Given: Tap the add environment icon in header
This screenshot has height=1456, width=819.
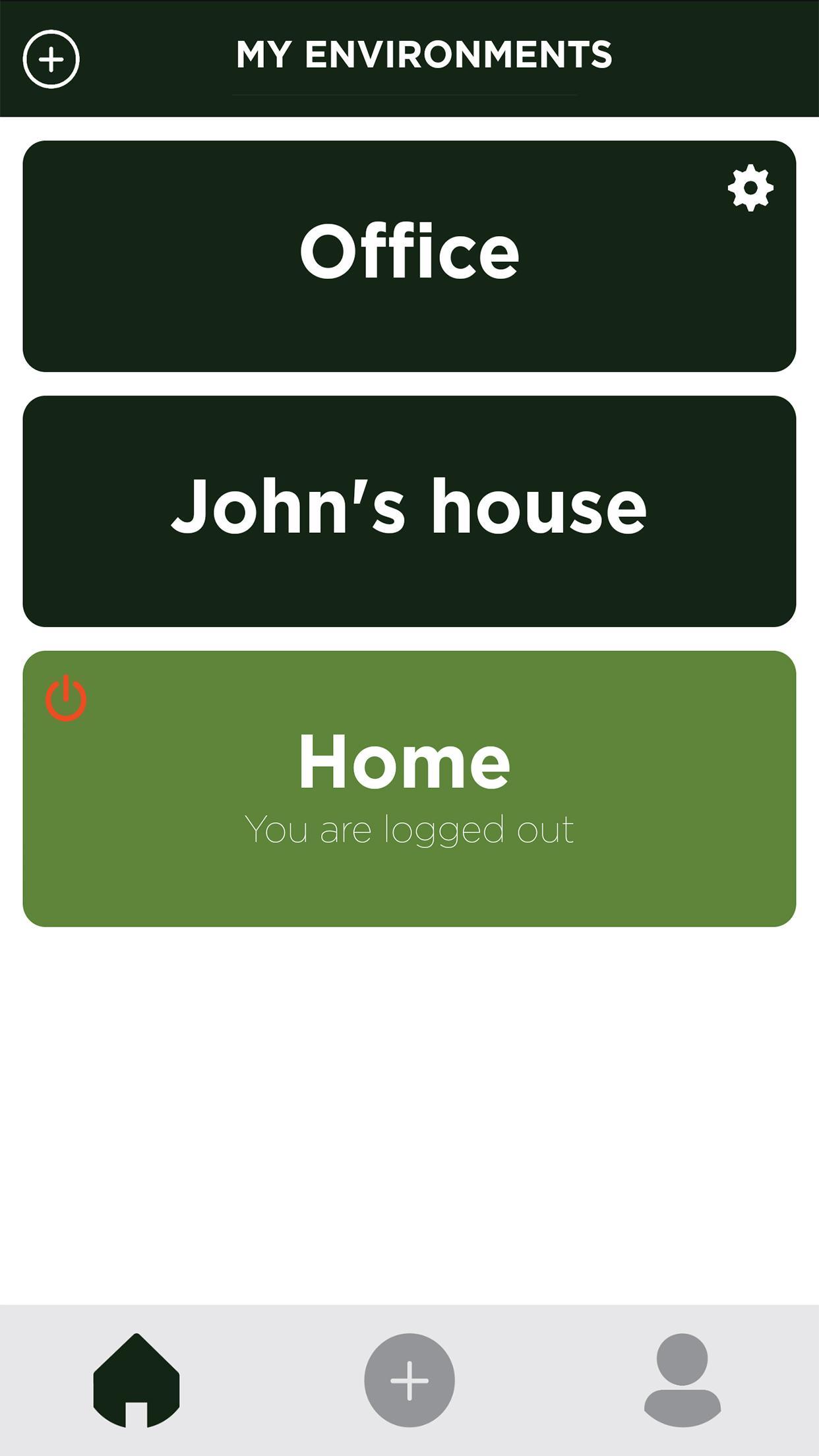Looking at the screenshot, I should (51, 59).
